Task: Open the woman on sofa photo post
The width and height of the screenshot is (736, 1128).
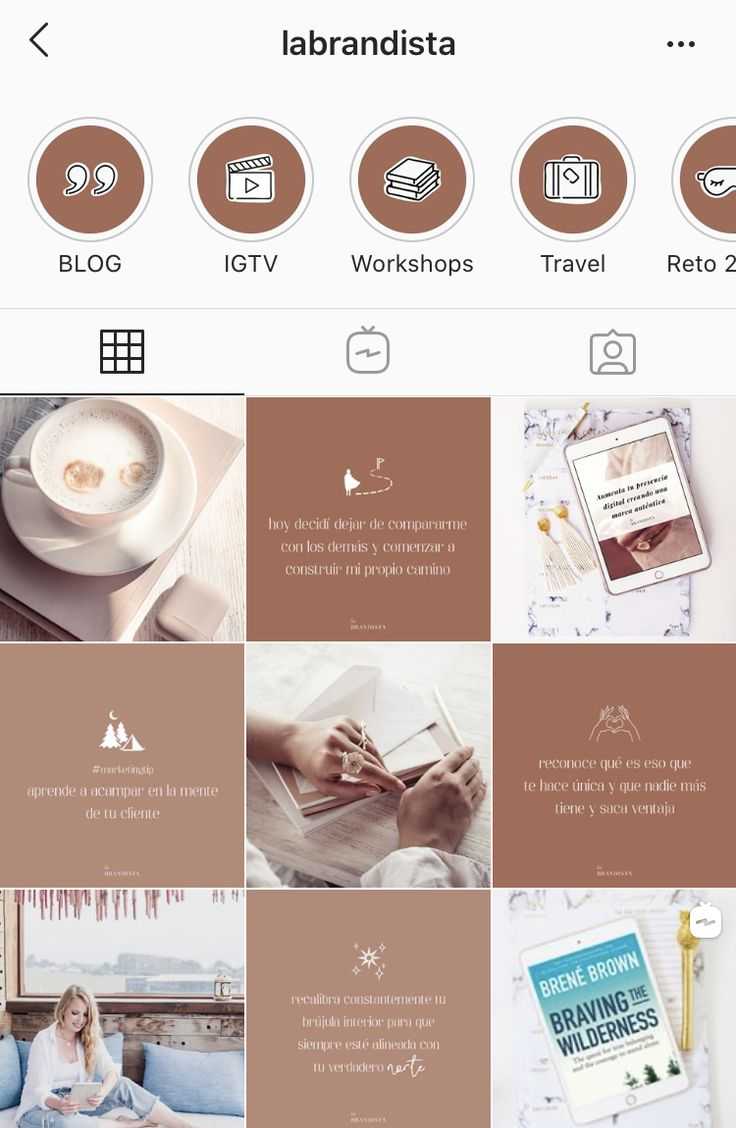Action: 122,1008
